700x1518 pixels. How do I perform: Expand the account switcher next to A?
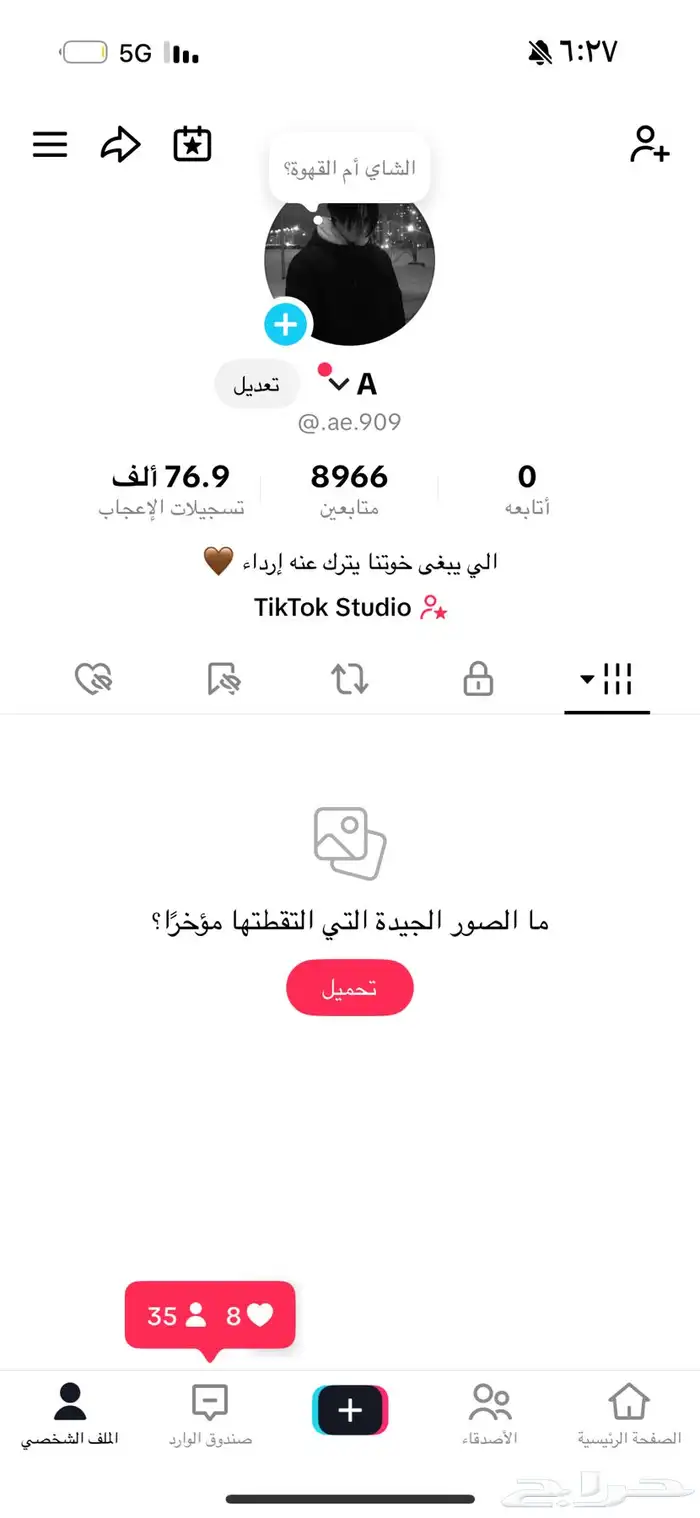pyautogui.click(x=338, y=384)
